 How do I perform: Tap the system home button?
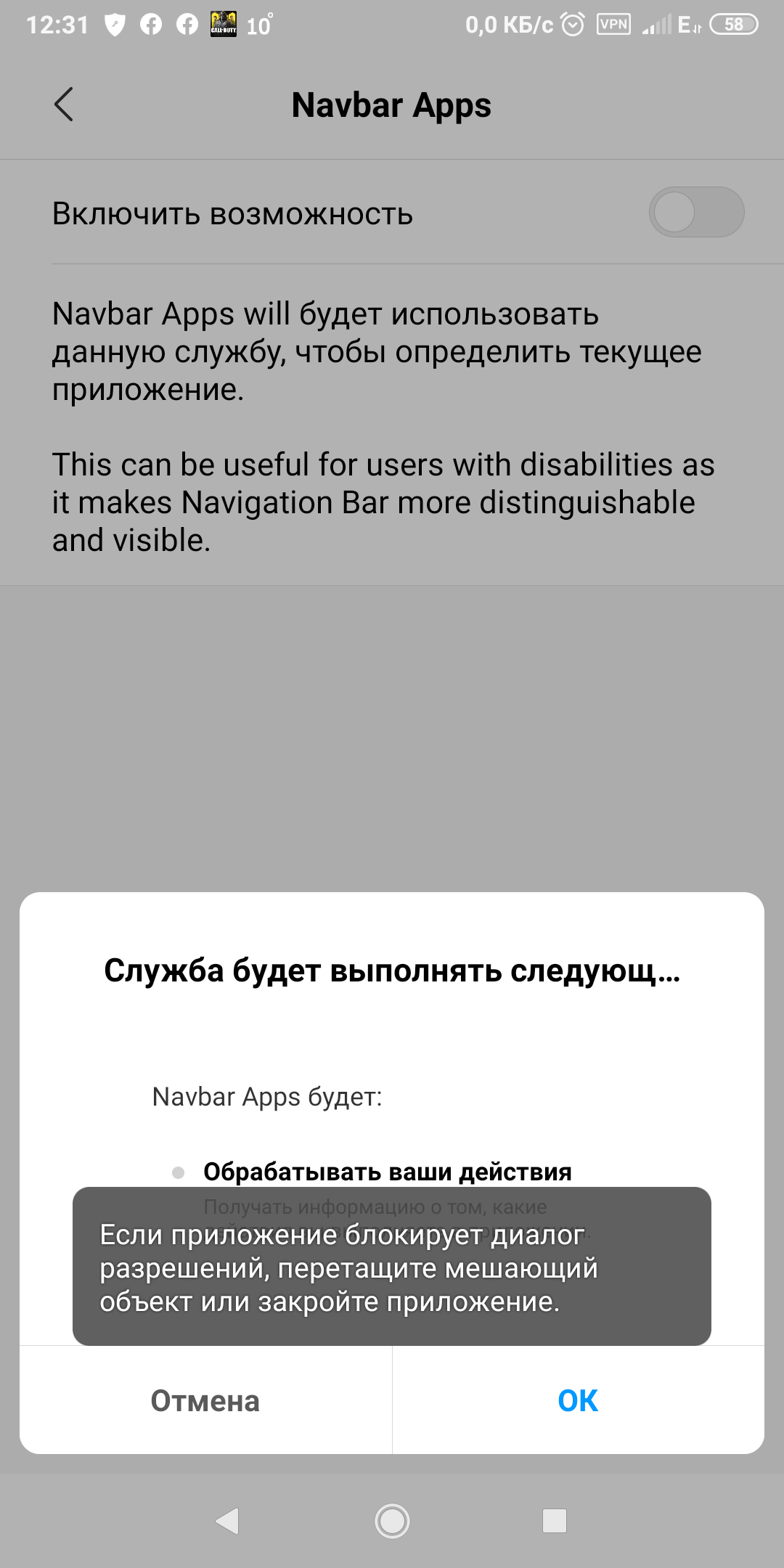point(392,1520)
